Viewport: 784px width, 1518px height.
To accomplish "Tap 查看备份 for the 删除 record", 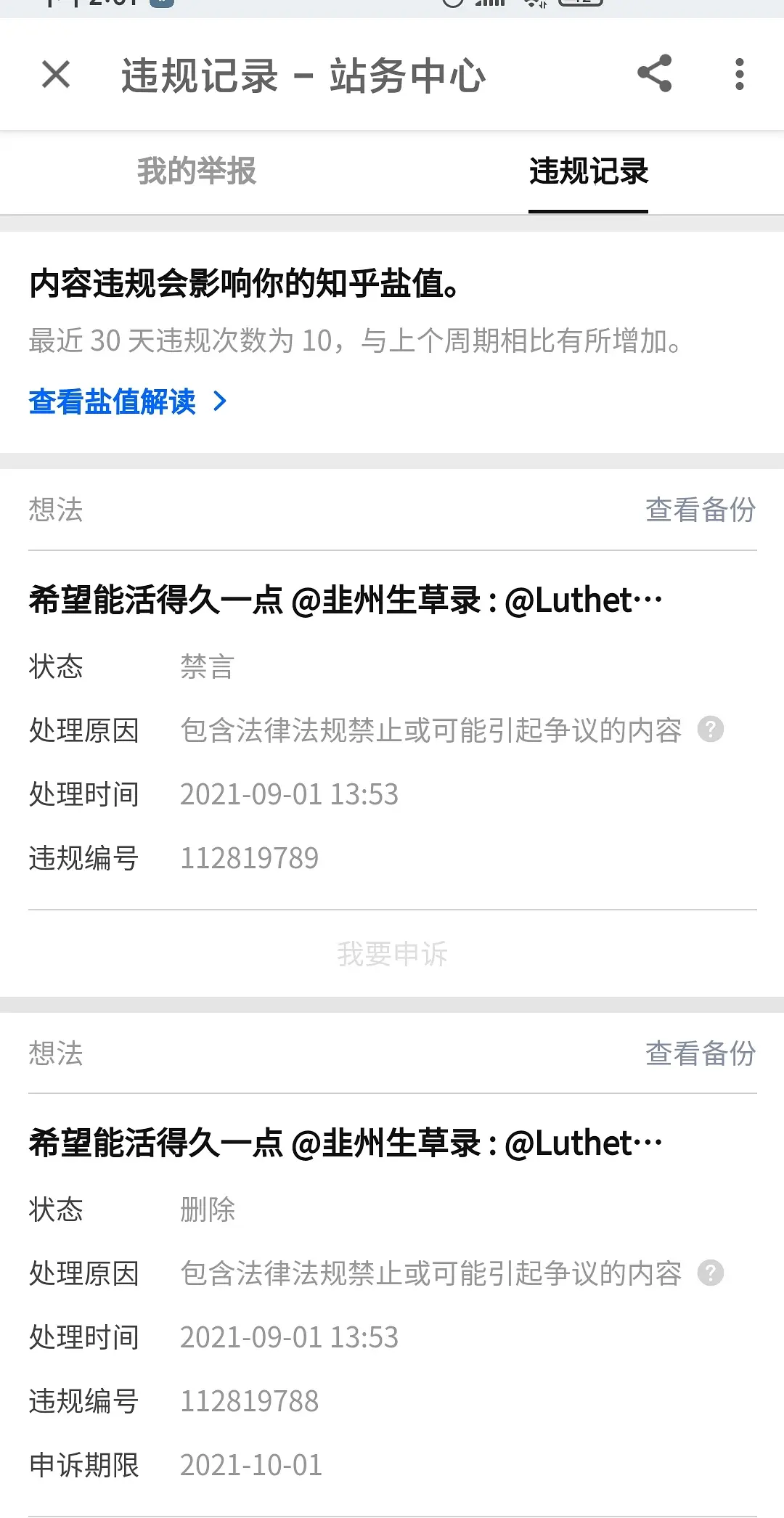I will coord(700,1053).
